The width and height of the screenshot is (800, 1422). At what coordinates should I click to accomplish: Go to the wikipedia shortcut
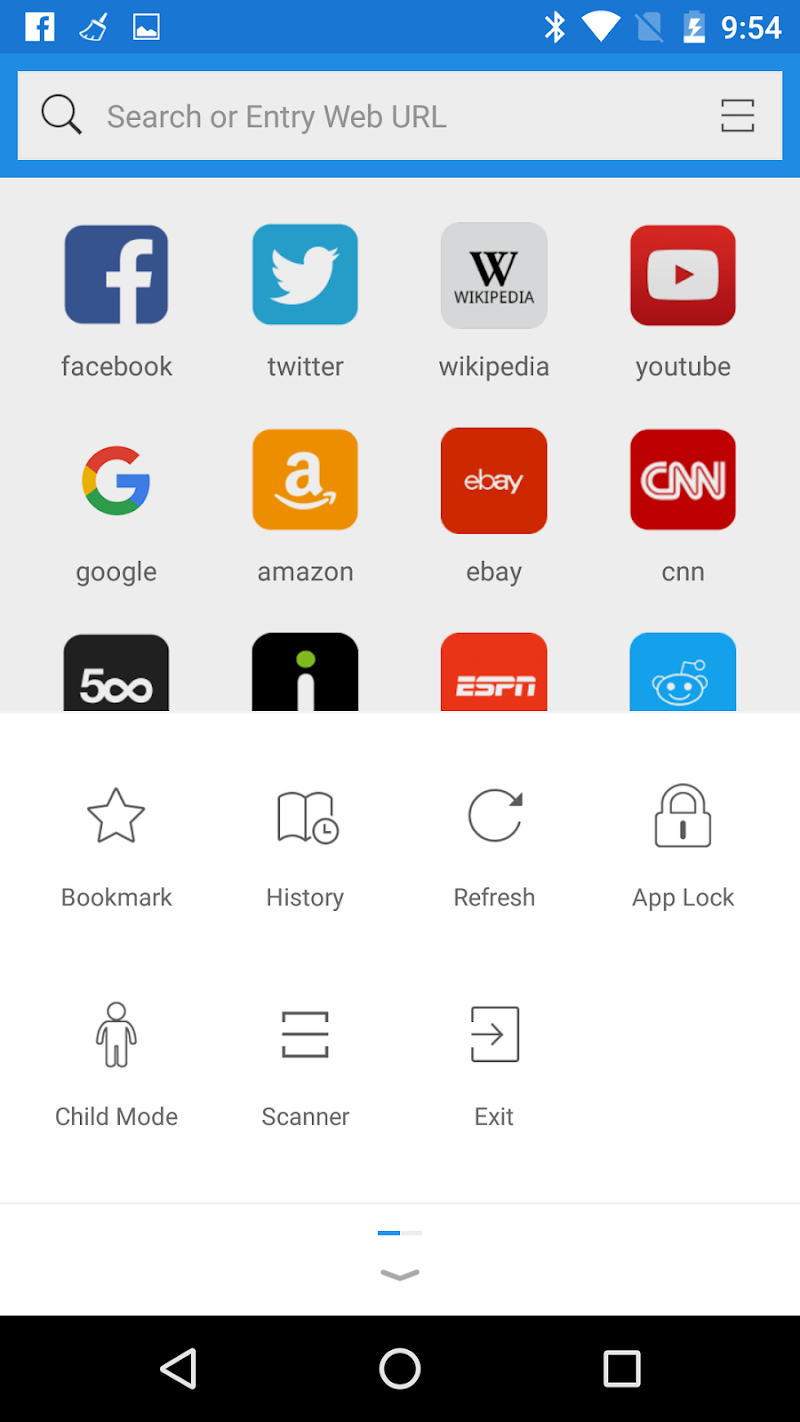coord(494,275)
